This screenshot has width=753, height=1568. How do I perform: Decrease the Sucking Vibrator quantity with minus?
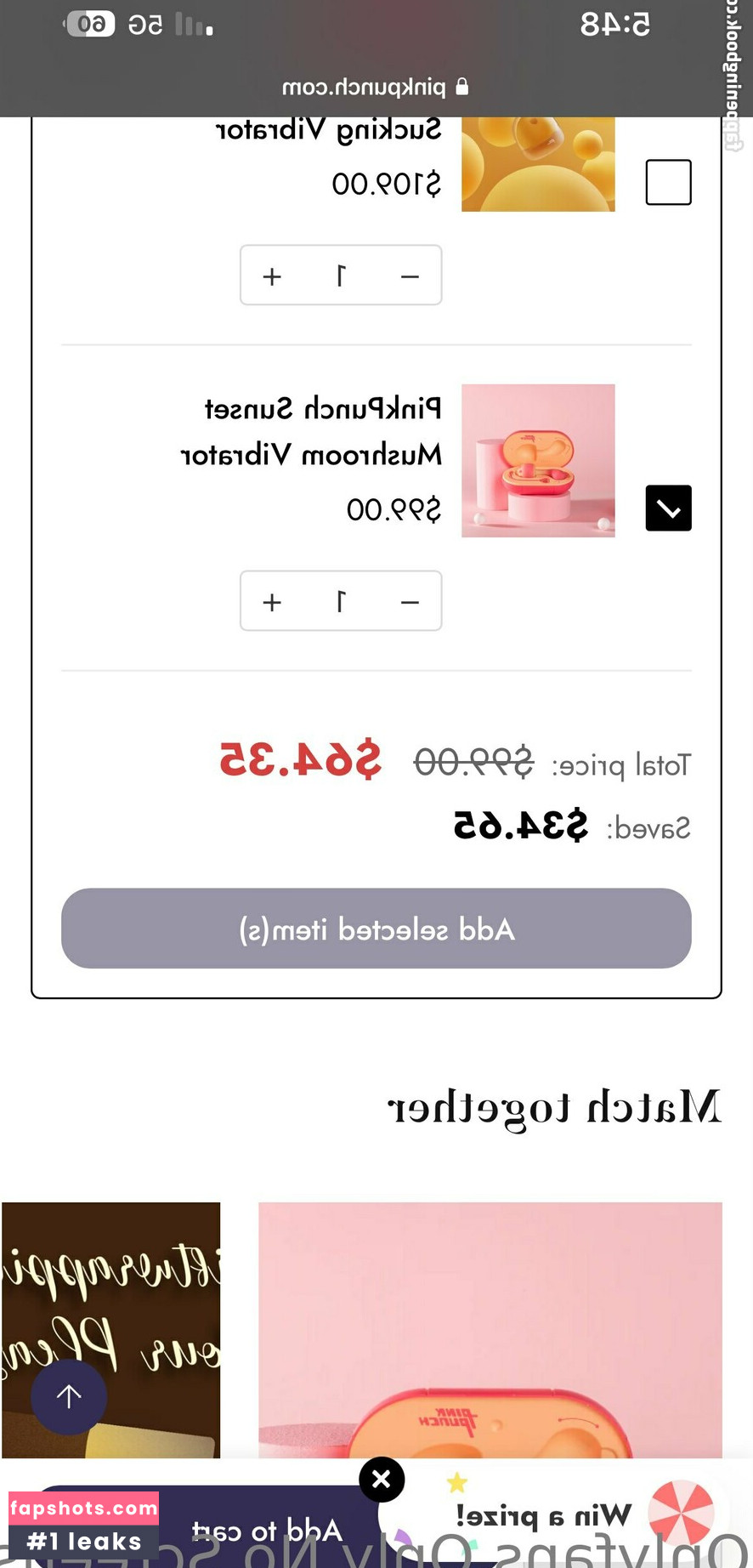410,276
